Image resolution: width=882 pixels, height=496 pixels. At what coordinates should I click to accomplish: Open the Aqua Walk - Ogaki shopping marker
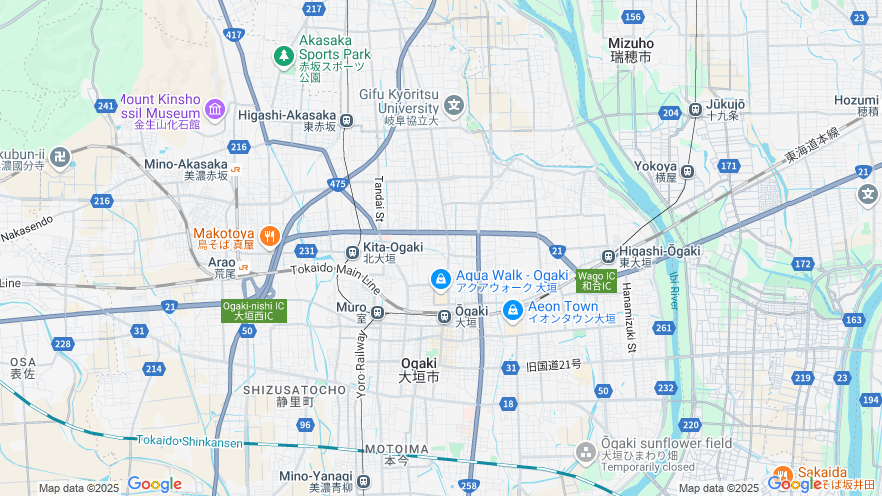(440, 277)
